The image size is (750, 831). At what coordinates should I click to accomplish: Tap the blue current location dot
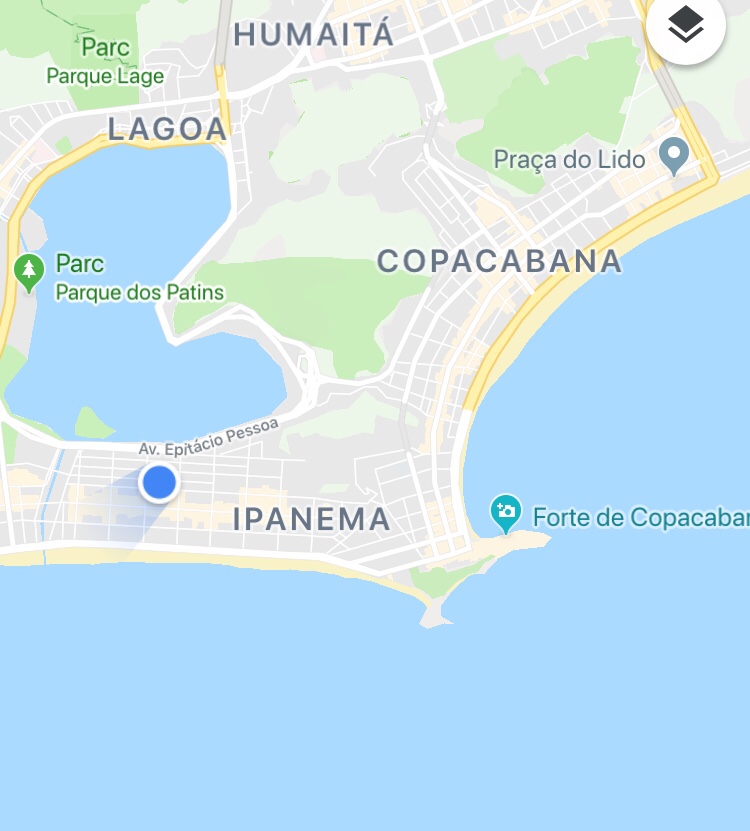coord(159,483)
